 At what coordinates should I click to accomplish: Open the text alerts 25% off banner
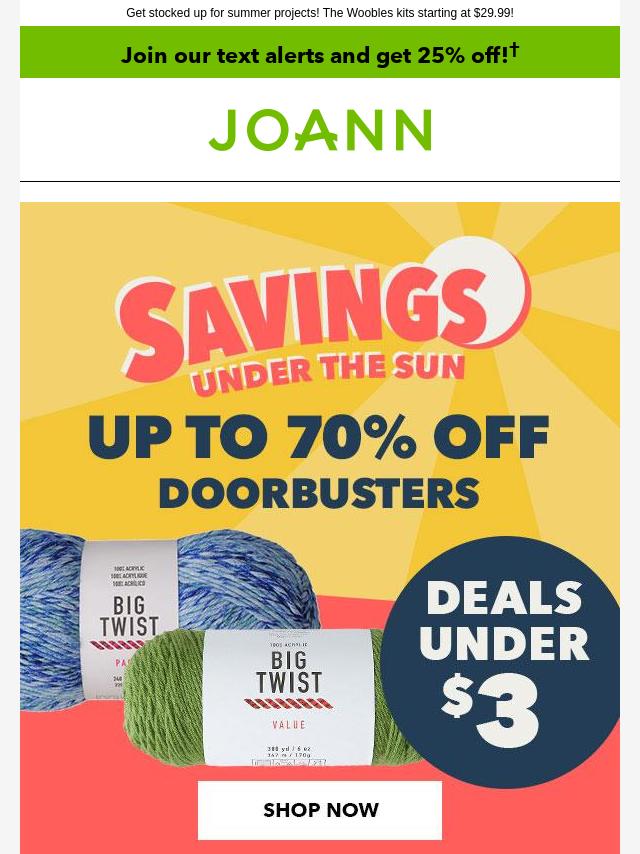320,53
